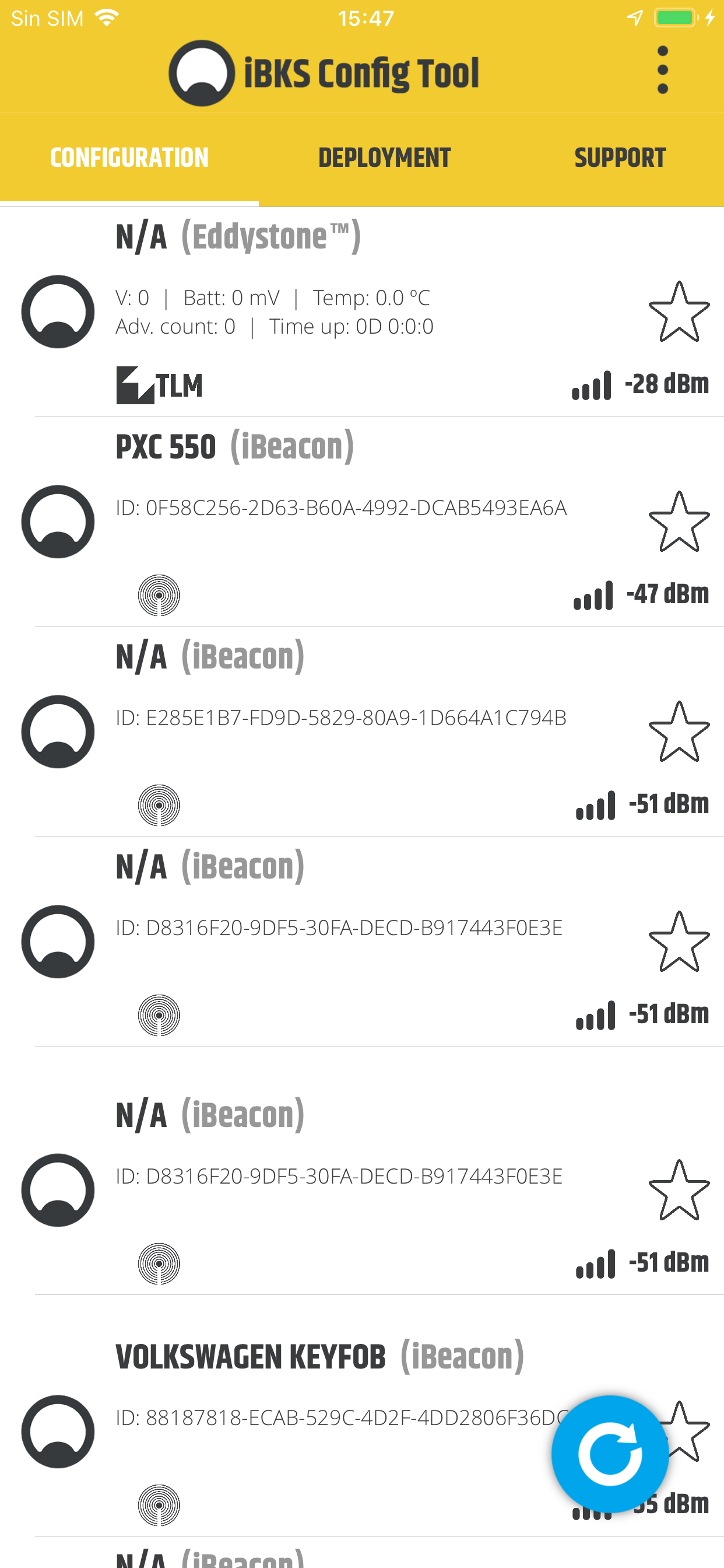The width and height of the screenshot is (724, 1568).
Task: Star the beacon with ID E285E1B7
Action: click(679, 731)
